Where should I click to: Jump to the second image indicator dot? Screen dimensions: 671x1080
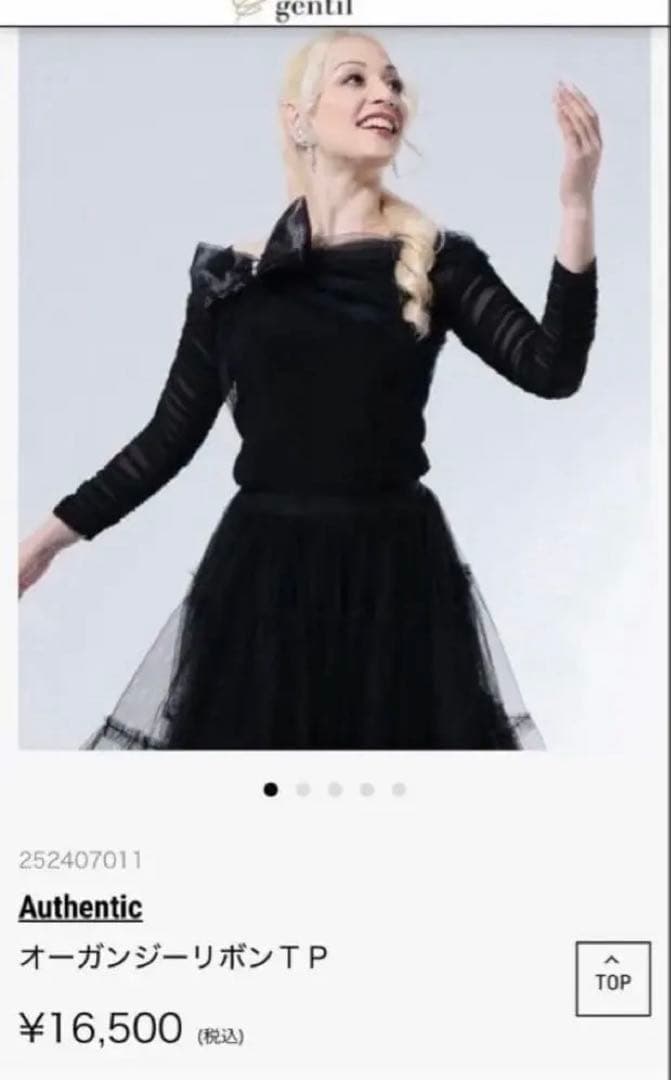tap(303, 789)
